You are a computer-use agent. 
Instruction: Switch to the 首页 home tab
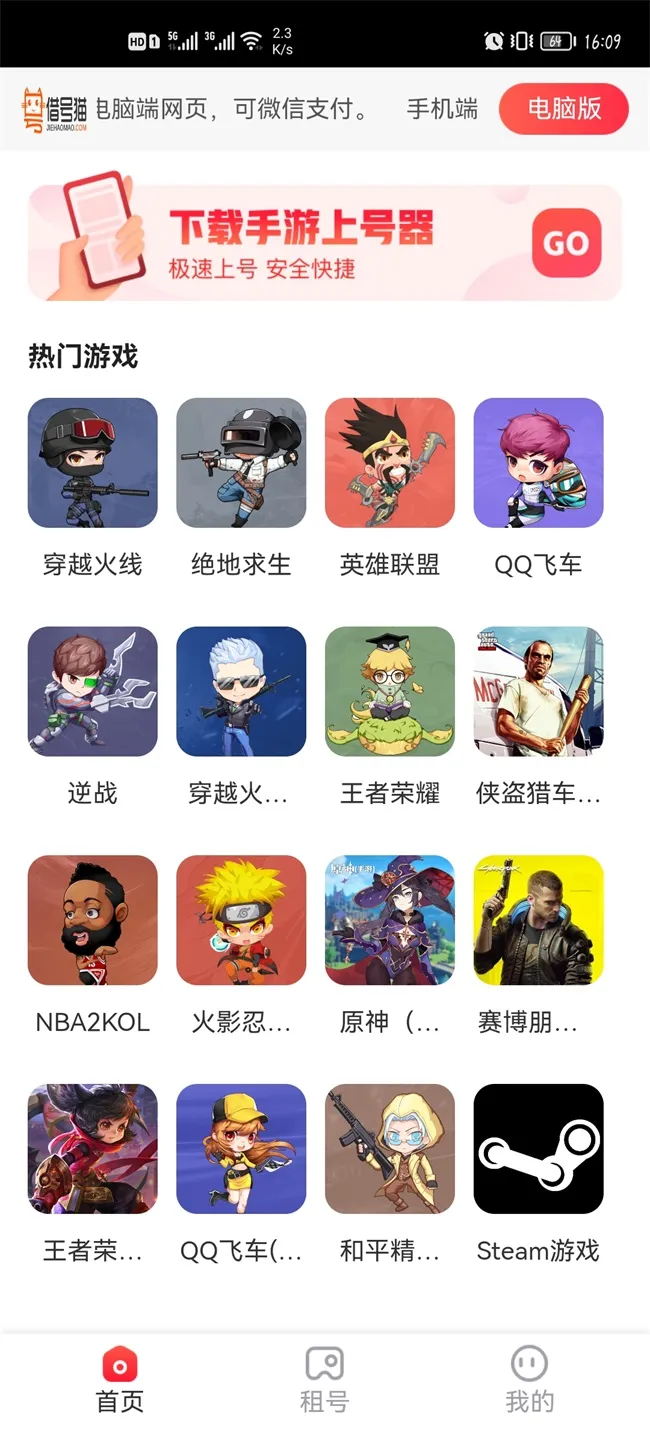[x=120, y=1379]
